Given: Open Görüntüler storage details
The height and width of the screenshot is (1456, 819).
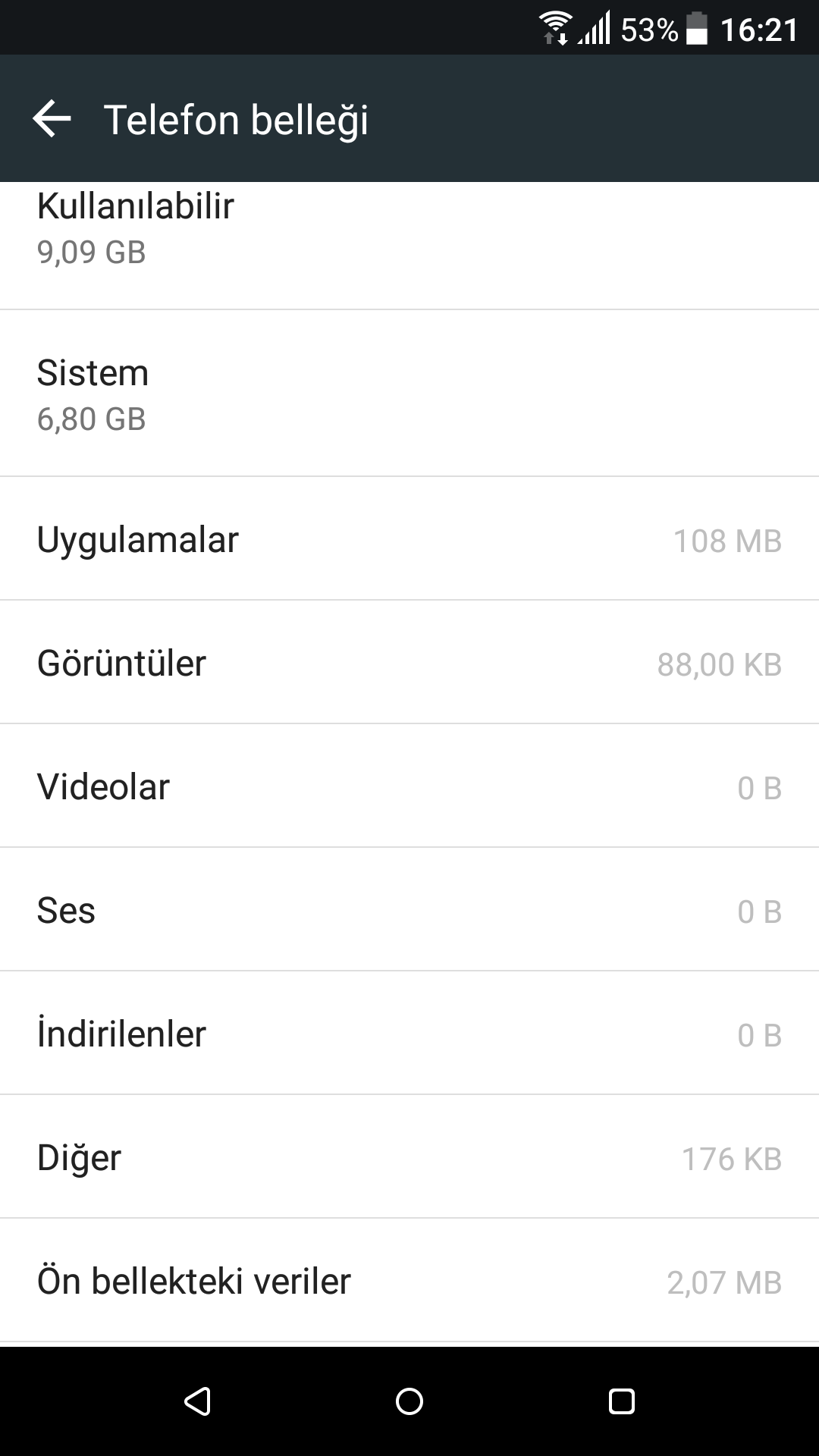Looking at the screenshot, I should pos(409,663).
